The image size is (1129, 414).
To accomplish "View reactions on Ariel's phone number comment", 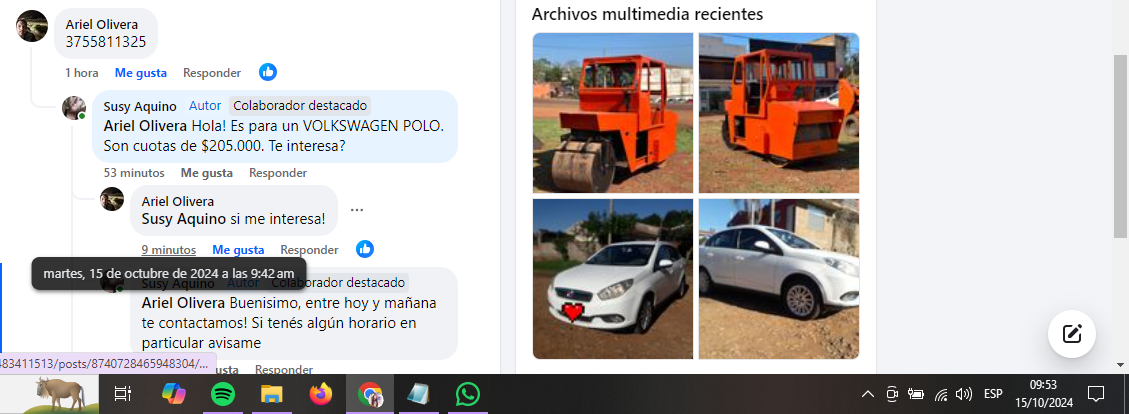I will (268, 72).
